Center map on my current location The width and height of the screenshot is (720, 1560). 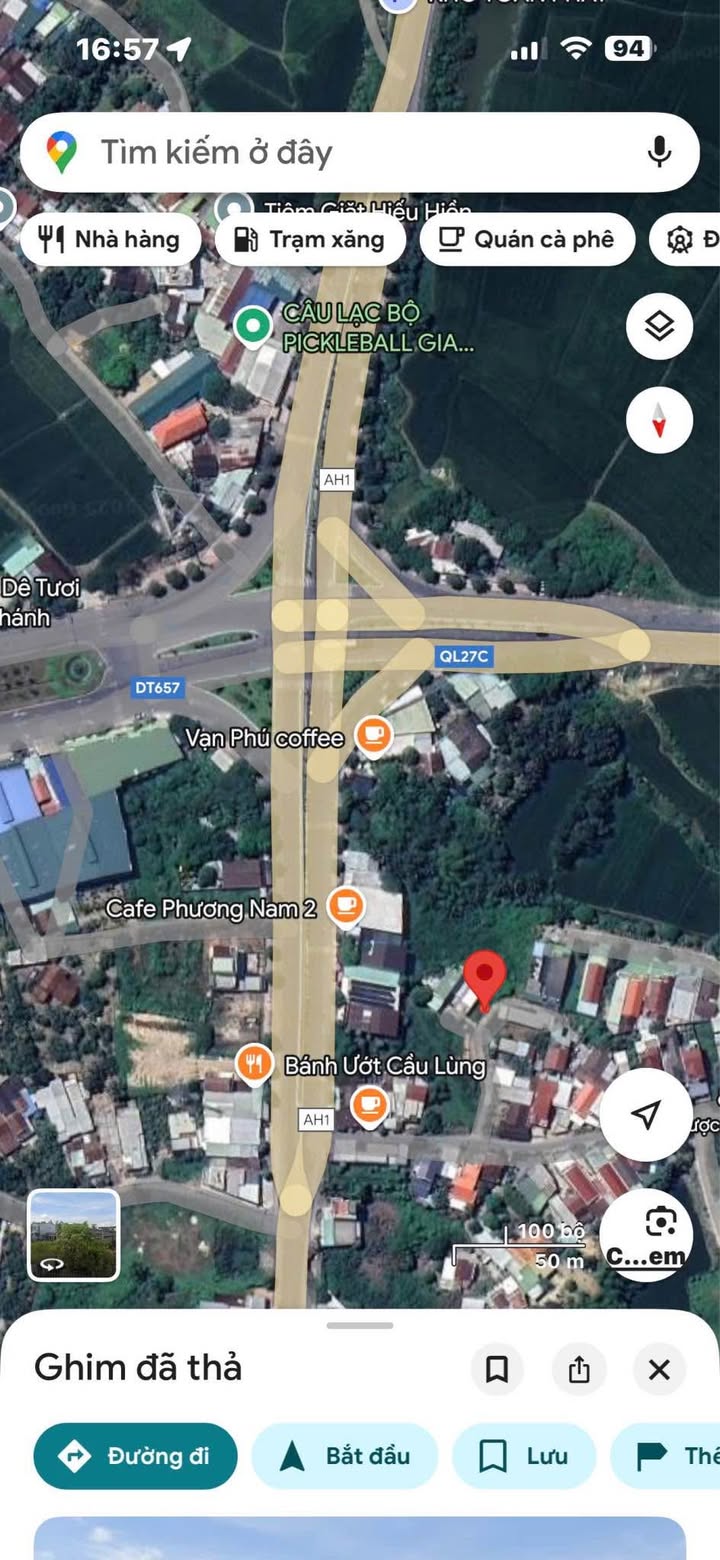click(x=646, y=1115)
